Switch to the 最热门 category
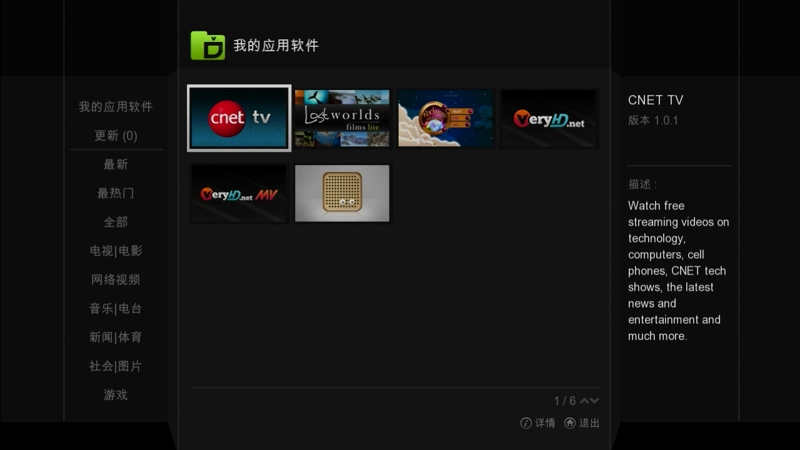800x450 pixels. tap(116, 193)
